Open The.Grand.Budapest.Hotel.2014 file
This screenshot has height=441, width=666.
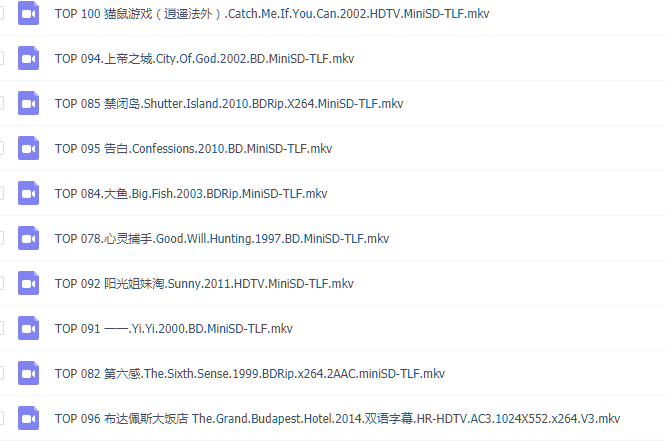(x=337, y=419)
